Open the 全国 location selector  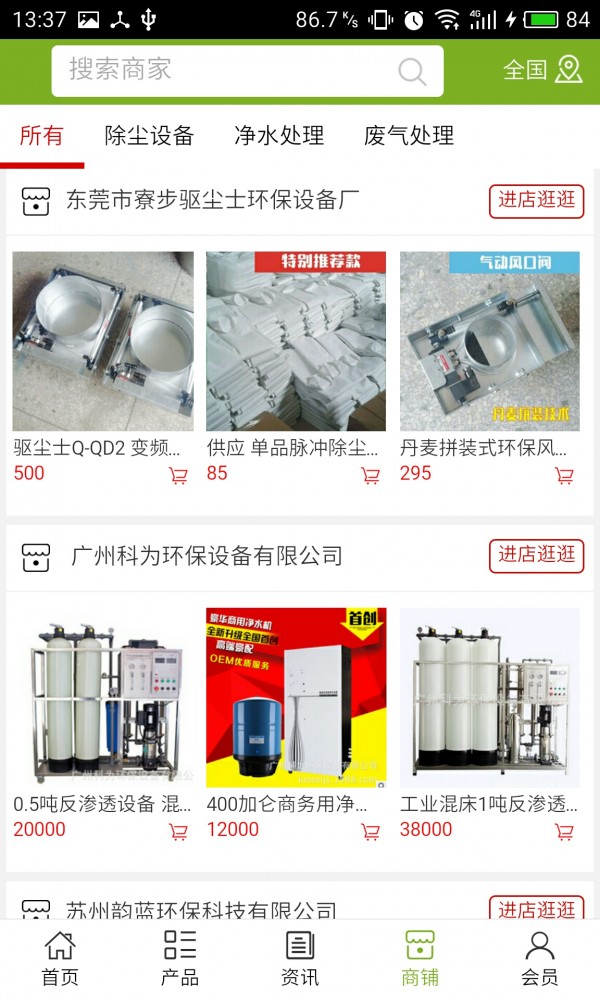pos(542,70)
